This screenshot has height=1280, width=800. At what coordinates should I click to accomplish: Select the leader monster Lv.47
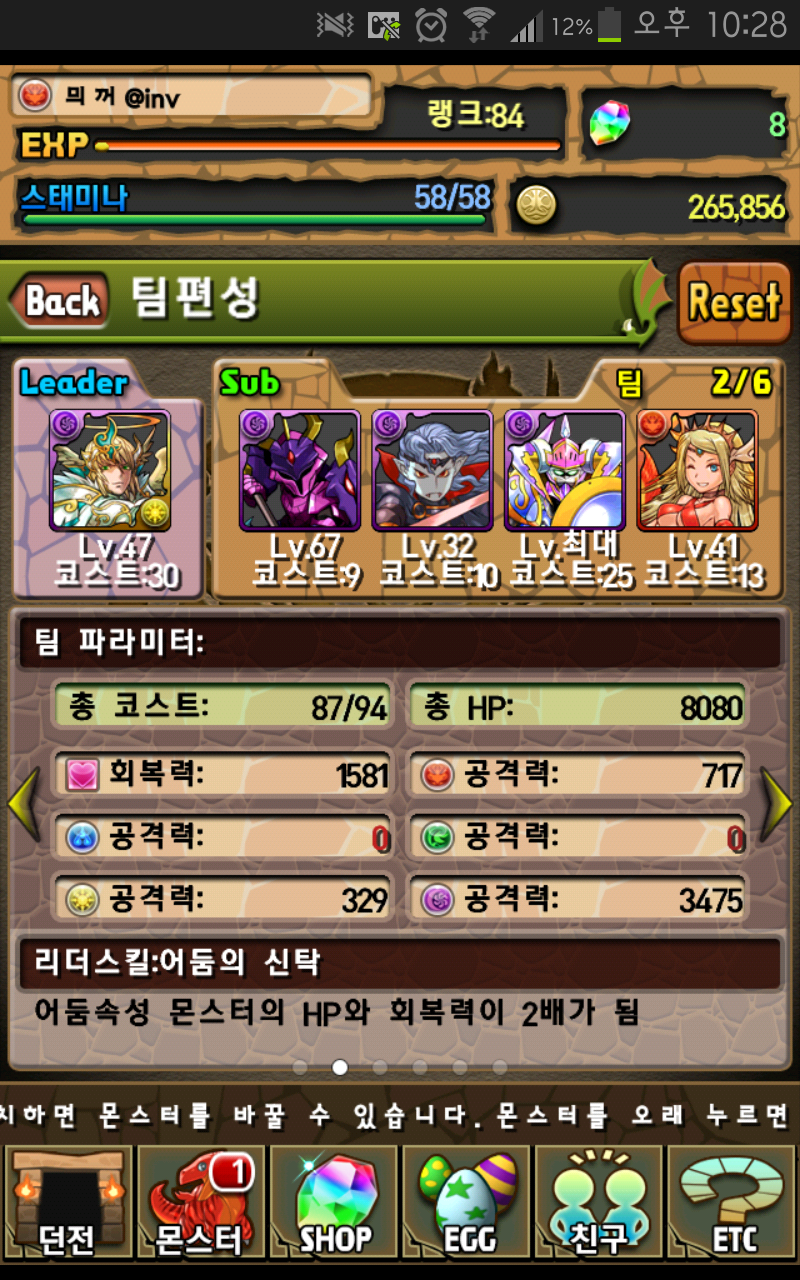tap(110, 470)
